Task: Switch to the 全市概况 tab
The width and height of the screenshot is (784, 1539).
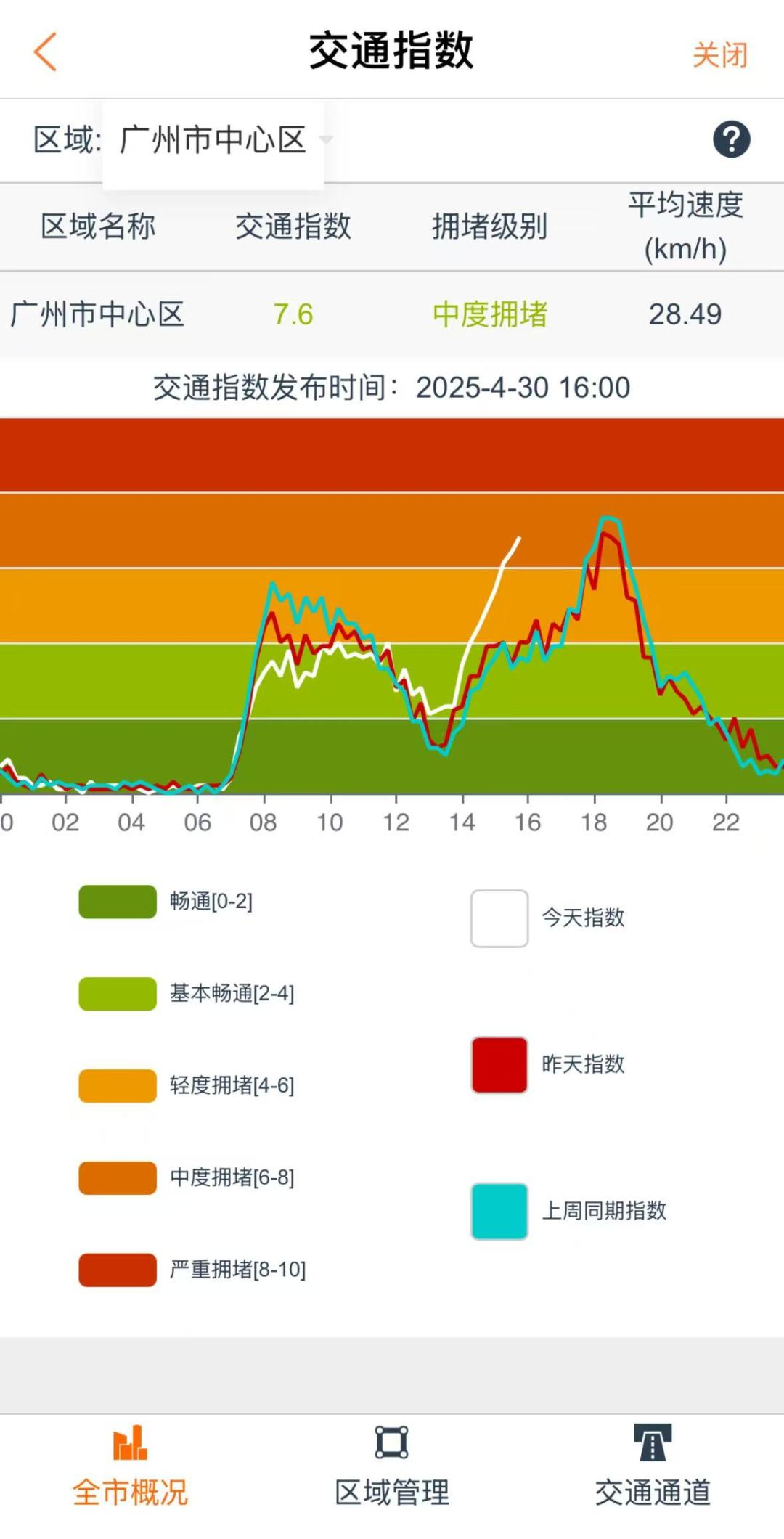Action: point(131,1466)
